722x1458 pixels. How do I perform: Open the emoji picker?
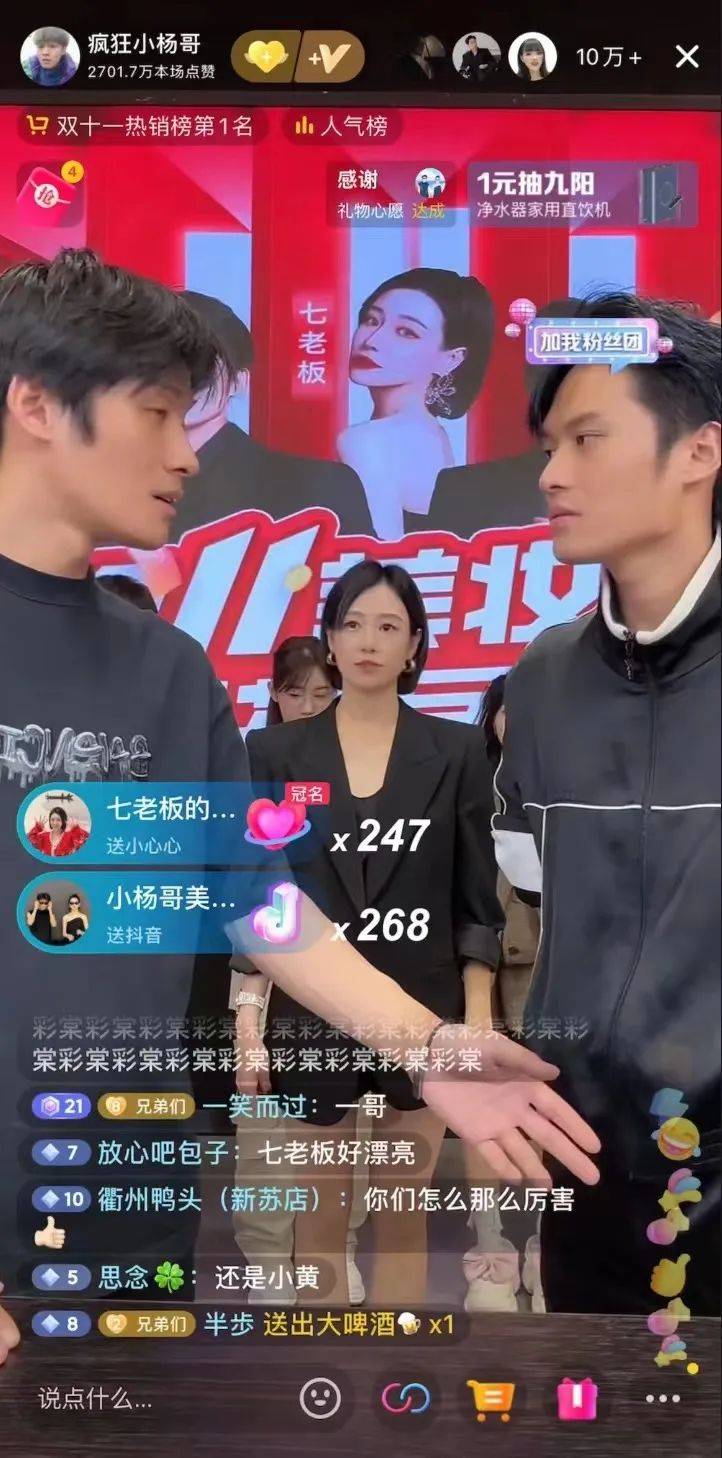pos(320,1398)
